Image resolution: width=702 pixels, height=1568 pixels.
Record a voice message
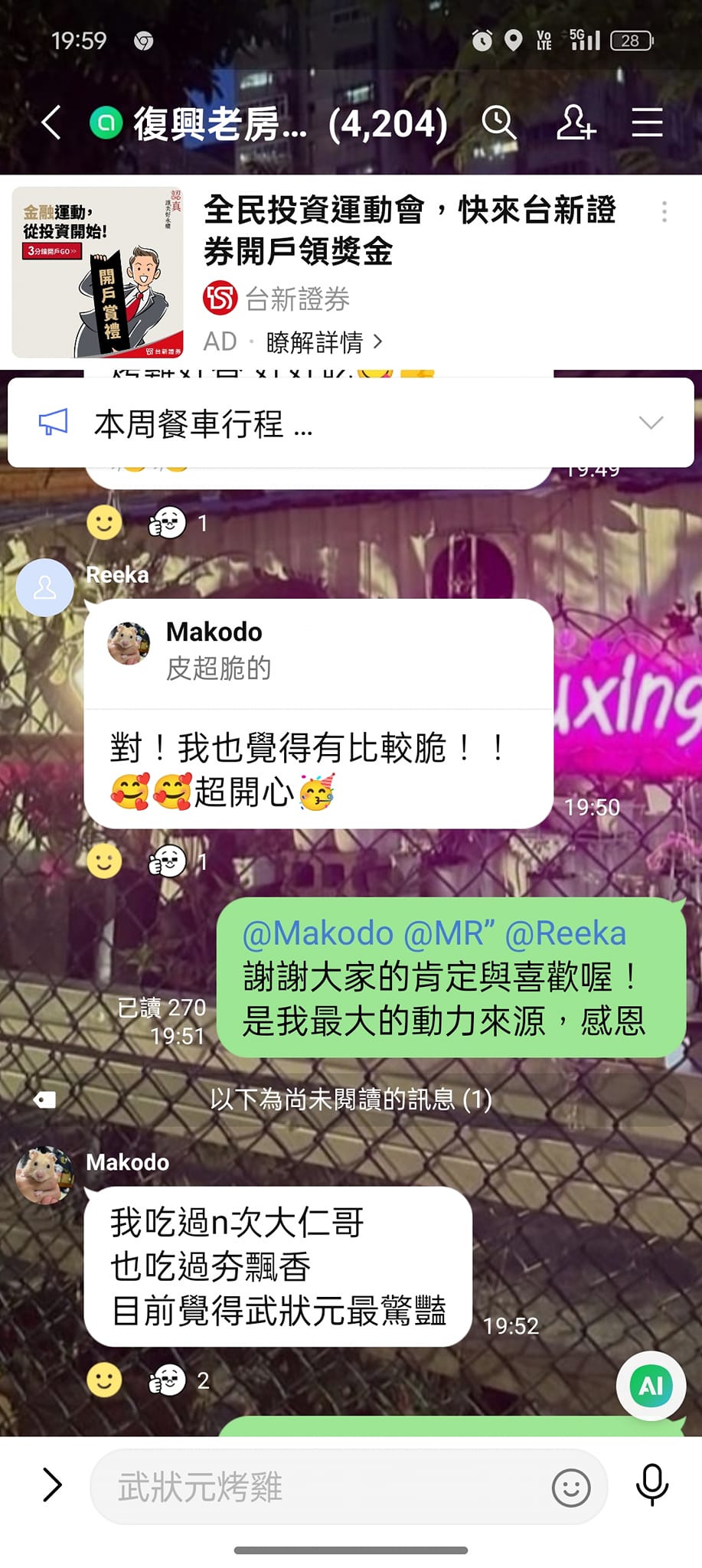coord(652,1485)
